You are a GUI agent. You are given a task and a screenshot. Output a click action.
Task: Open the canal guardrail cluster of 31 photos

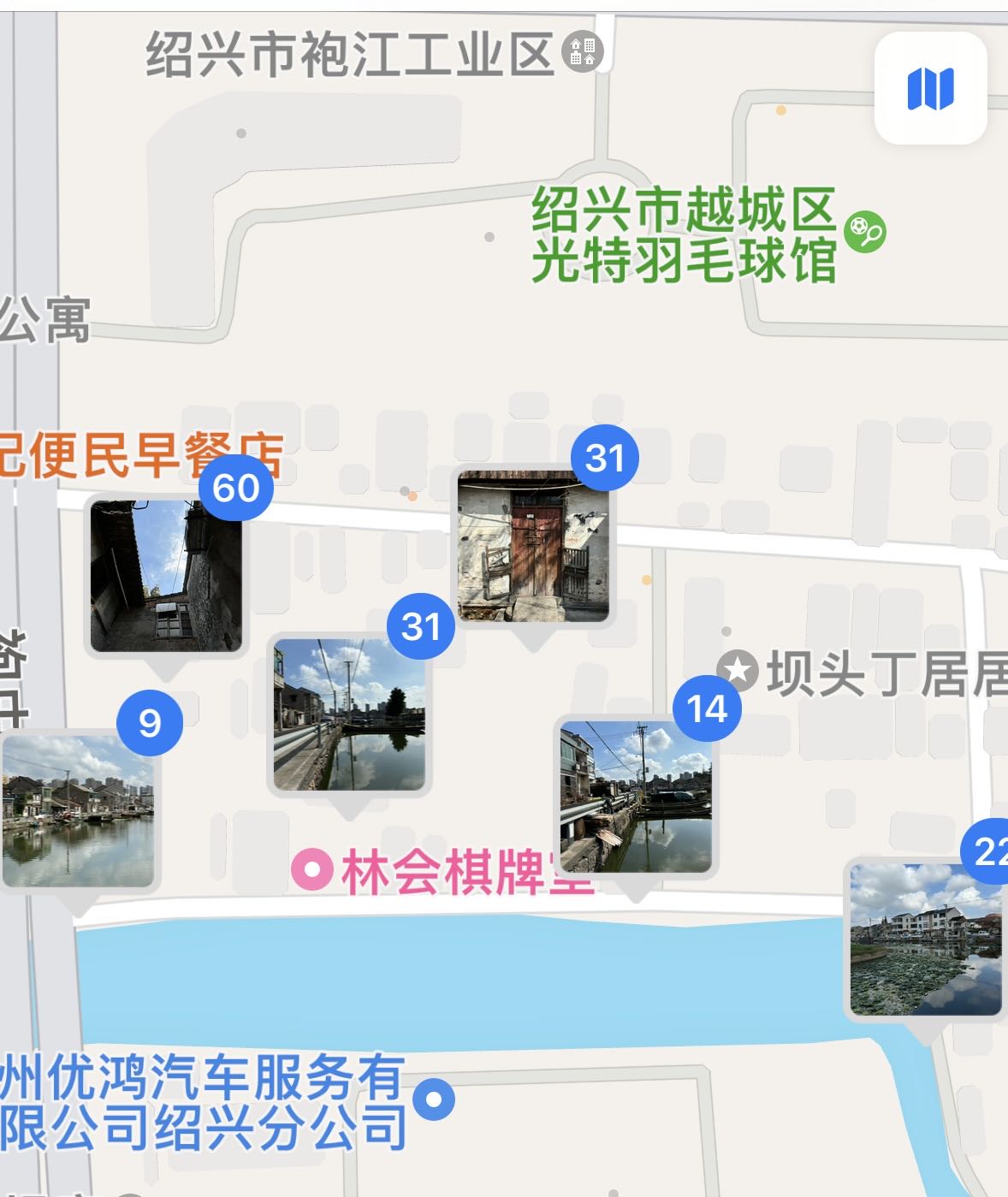pyautogui.click(x=349, y=714)
